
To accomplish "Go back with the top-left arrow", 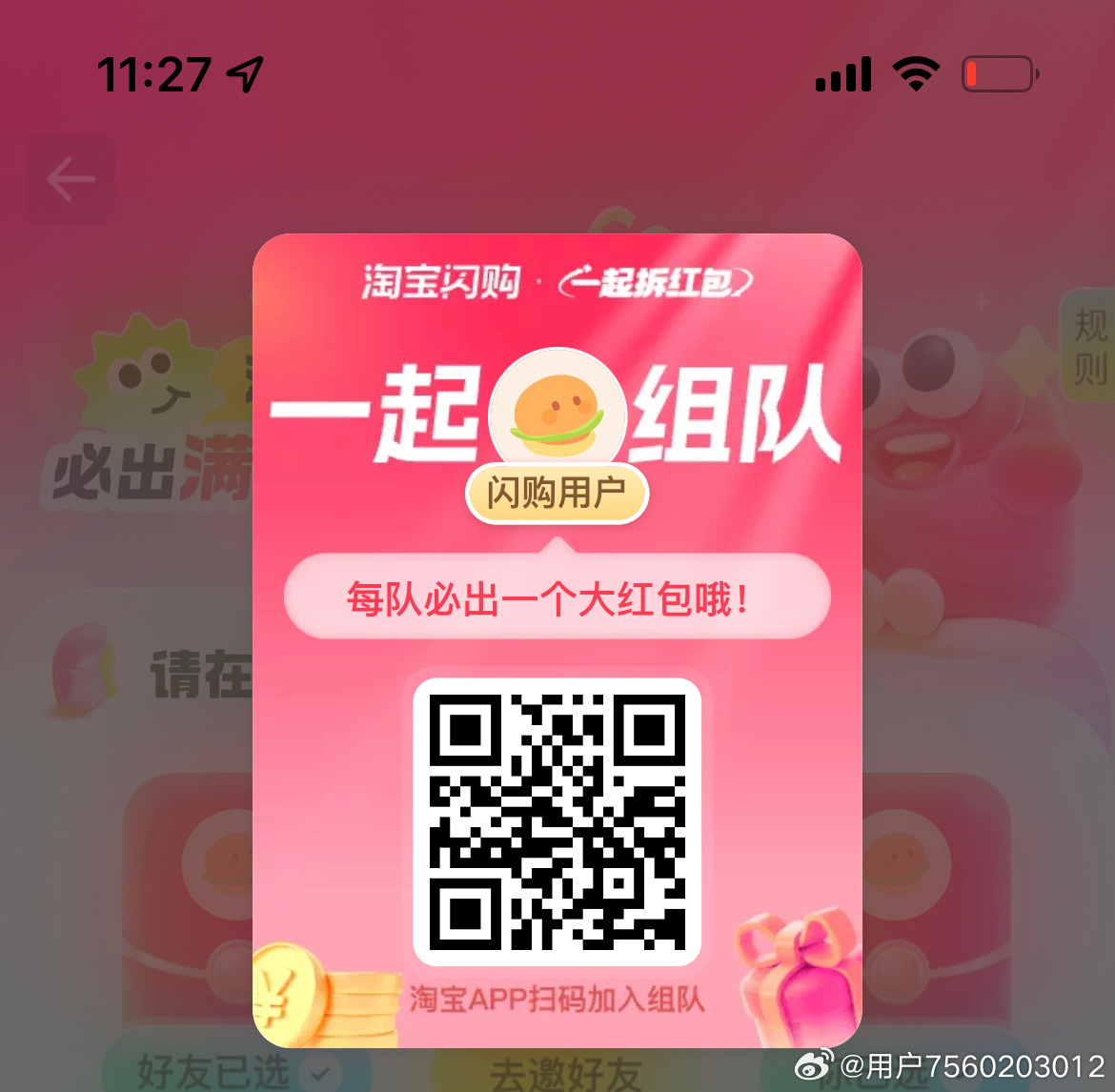I will pos(71,179).
